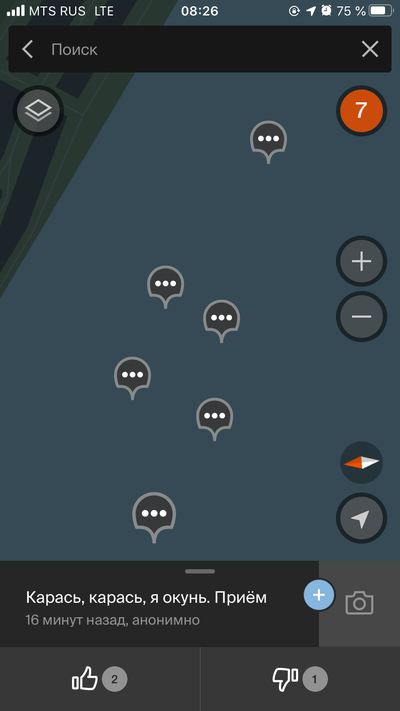Expand the comment panel via its handle
The height and width of the screenshot is (711, 400).
[200, 571]
